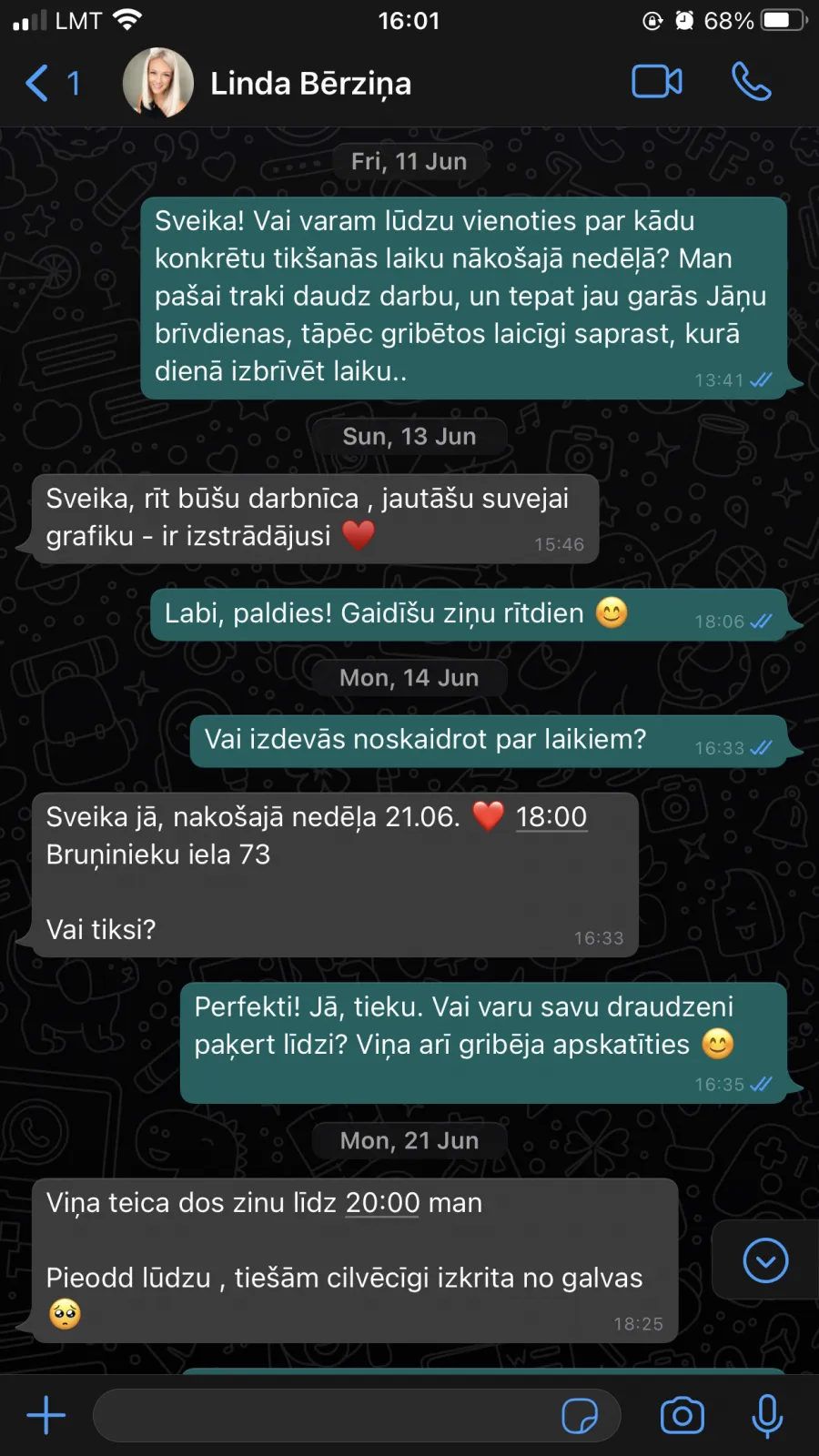Jump to the latest messages
Screen dimensions: 819x1456
765,1260
